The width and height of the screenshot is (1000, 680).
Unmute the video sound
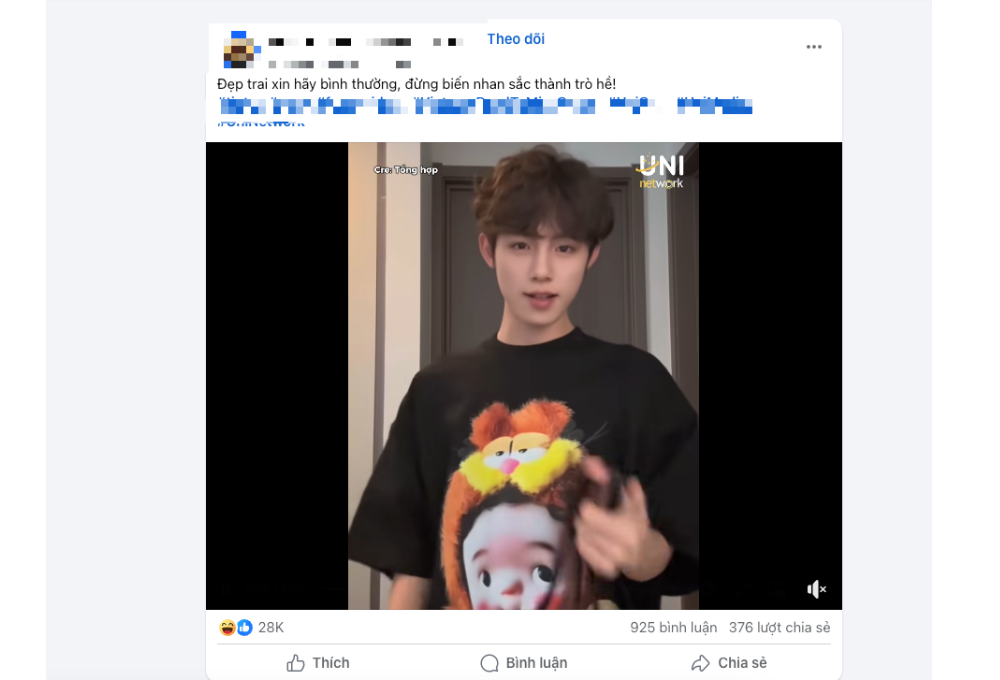pyautogui.click(x=816, y=589)
